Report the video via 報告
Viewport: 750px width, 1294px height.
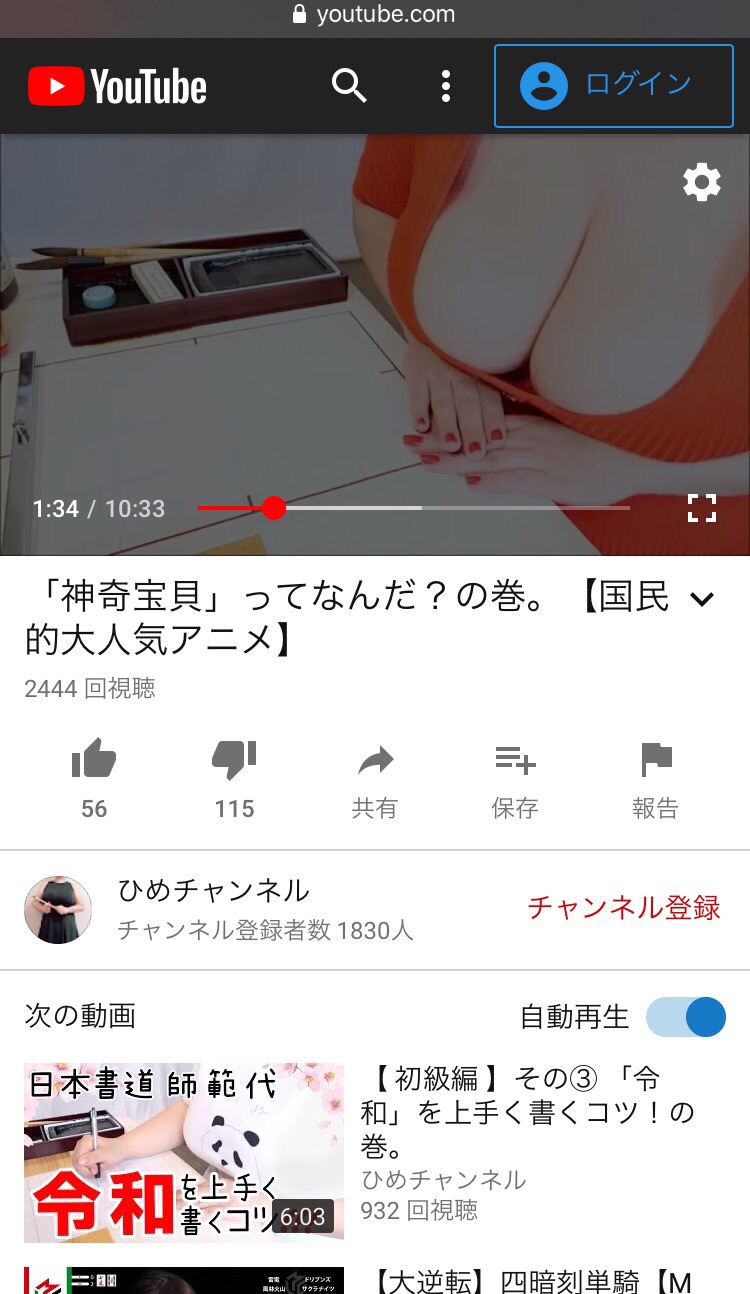(656, 780)
